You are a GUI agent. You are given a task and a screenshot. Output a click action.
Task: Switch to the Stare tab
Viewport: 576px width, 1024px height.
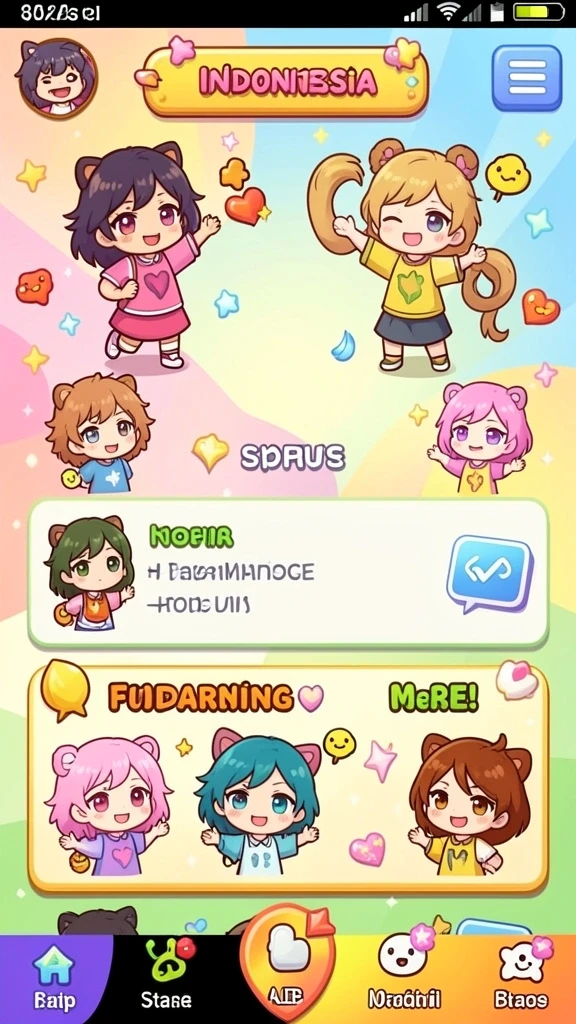(167, 979)
